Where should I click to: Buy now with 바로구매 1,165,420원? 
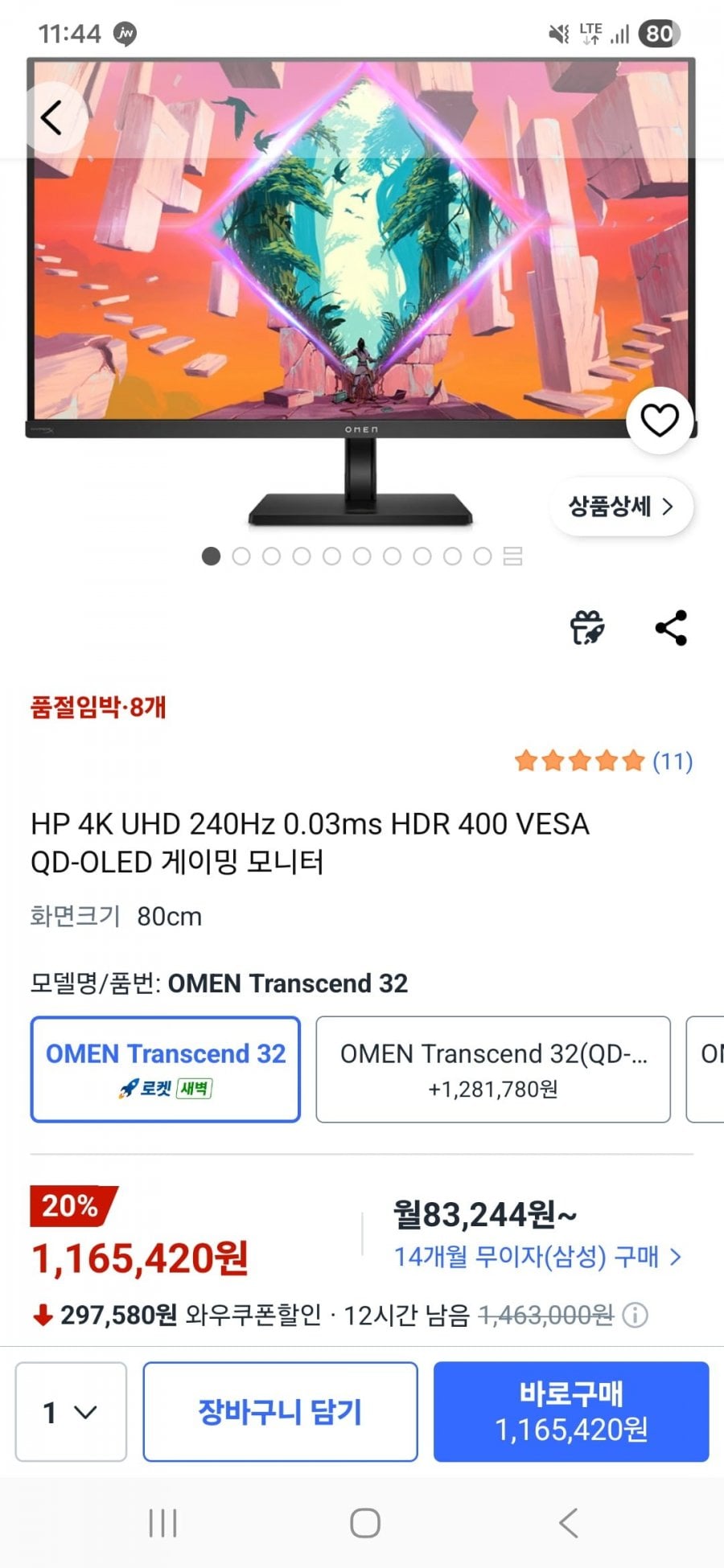coord(571,1411)
